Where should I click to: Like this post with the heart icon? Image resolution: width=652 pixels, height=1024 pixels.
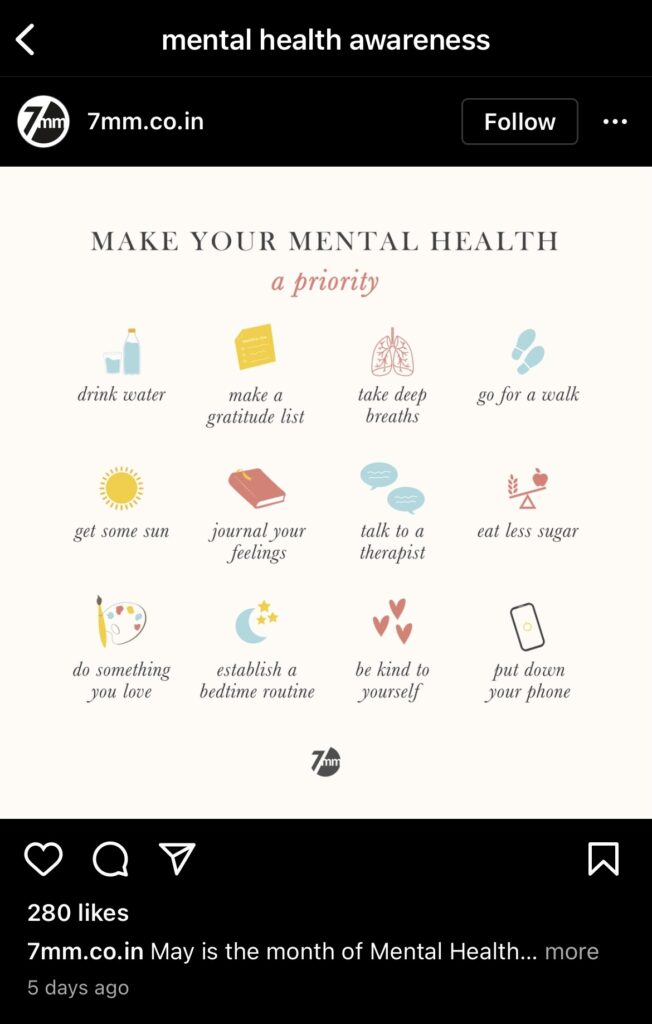pos(43,859)
